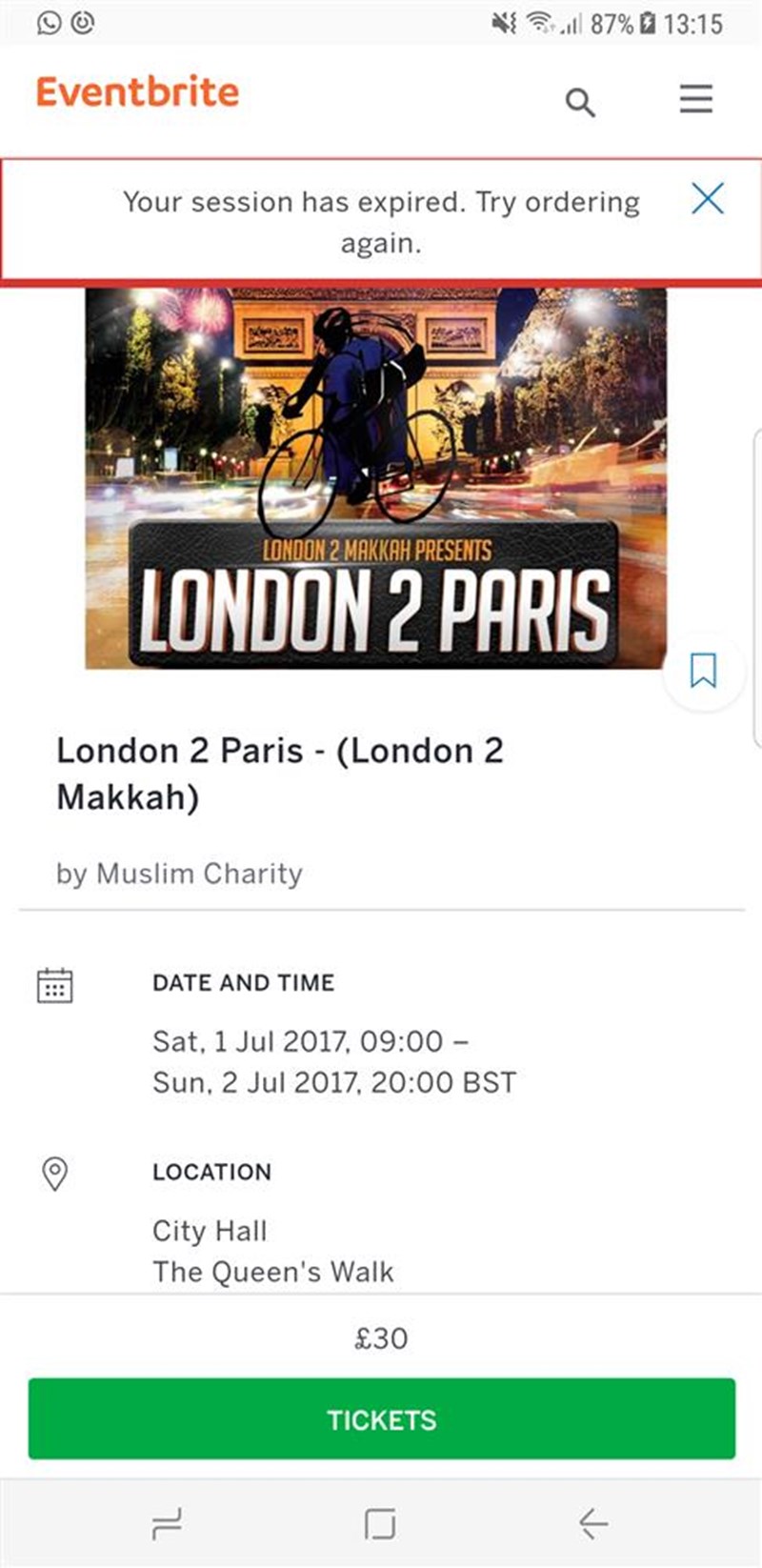Open the hamburger menu
The width and height of the screenshot is (762, 1568).
(696, 98)
